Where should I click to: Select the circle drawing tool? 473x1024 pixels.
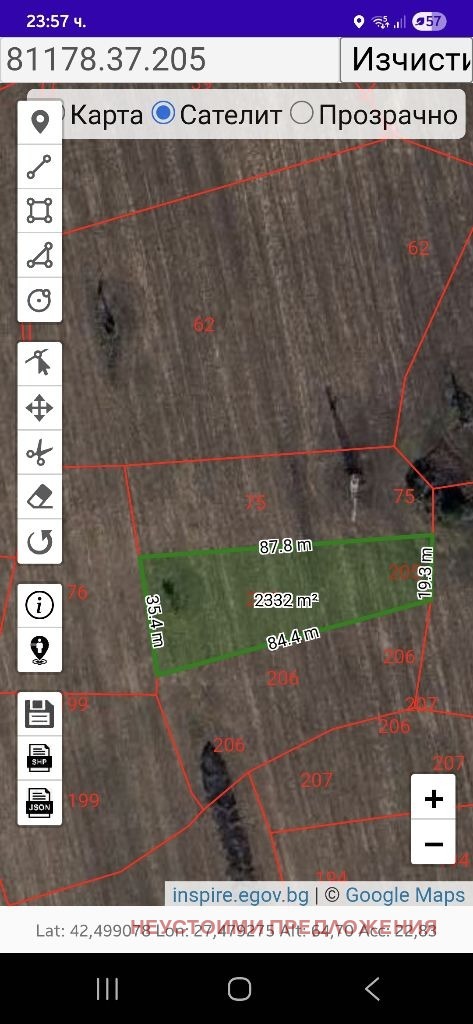pyautogui.click(x=40, y=300)
